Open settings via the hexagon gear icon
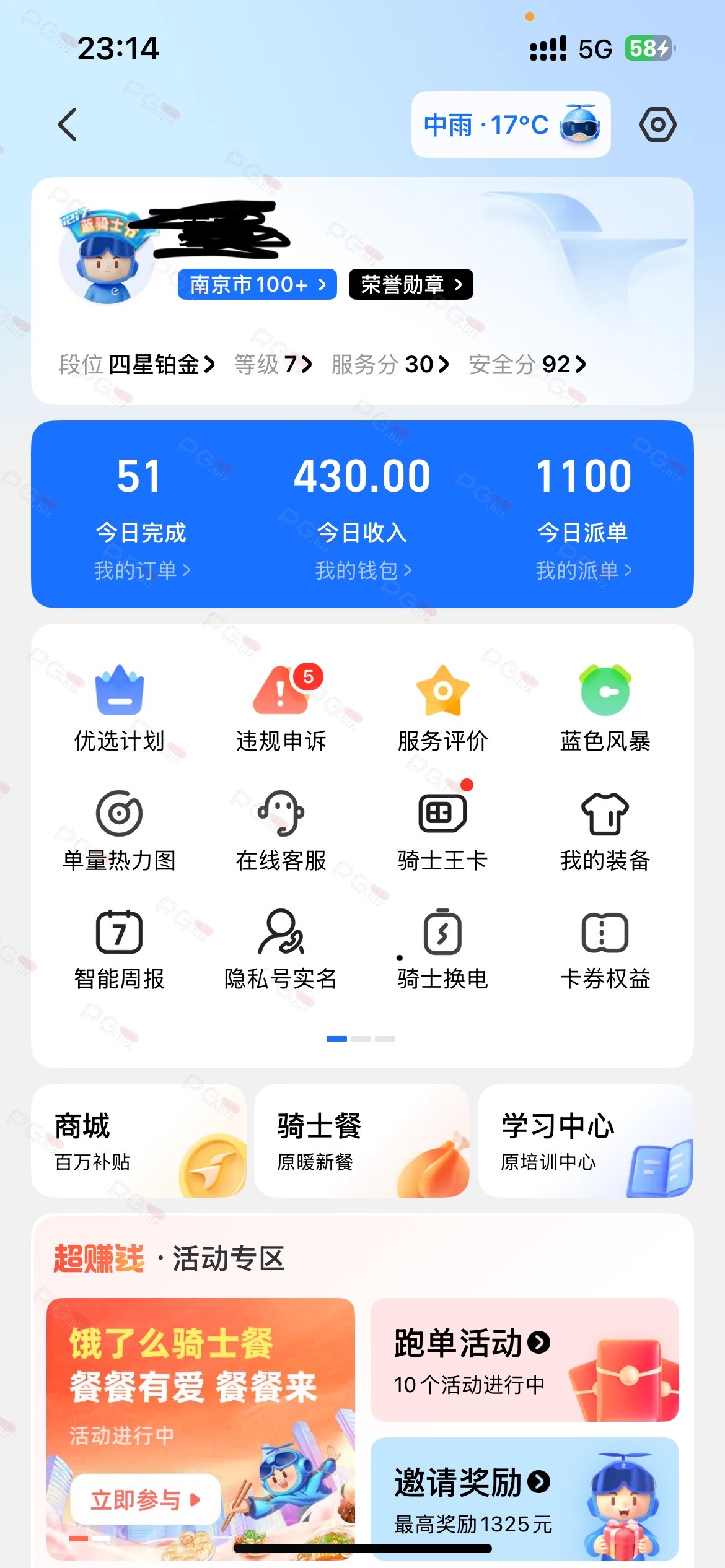The height and width of the screenshot is (1568, 725). [657, 124]
